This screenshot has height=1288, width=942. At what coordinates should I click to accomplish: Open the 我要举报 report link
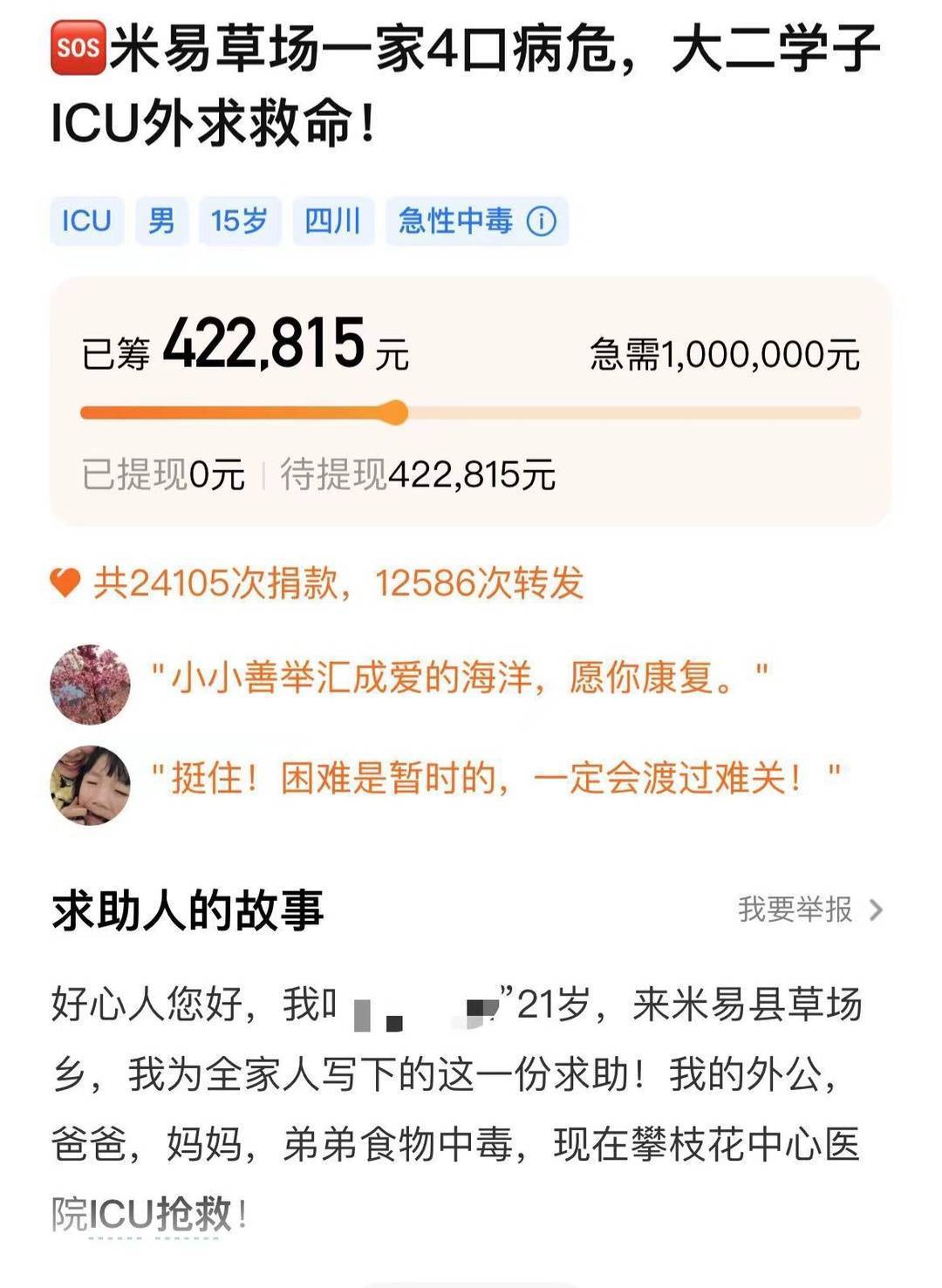(809, 910)
